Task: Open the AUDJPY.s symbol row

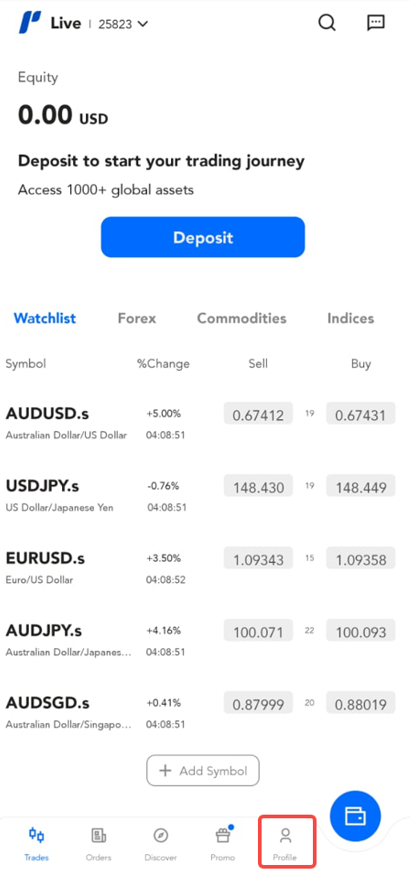Action: click(205, 640)
